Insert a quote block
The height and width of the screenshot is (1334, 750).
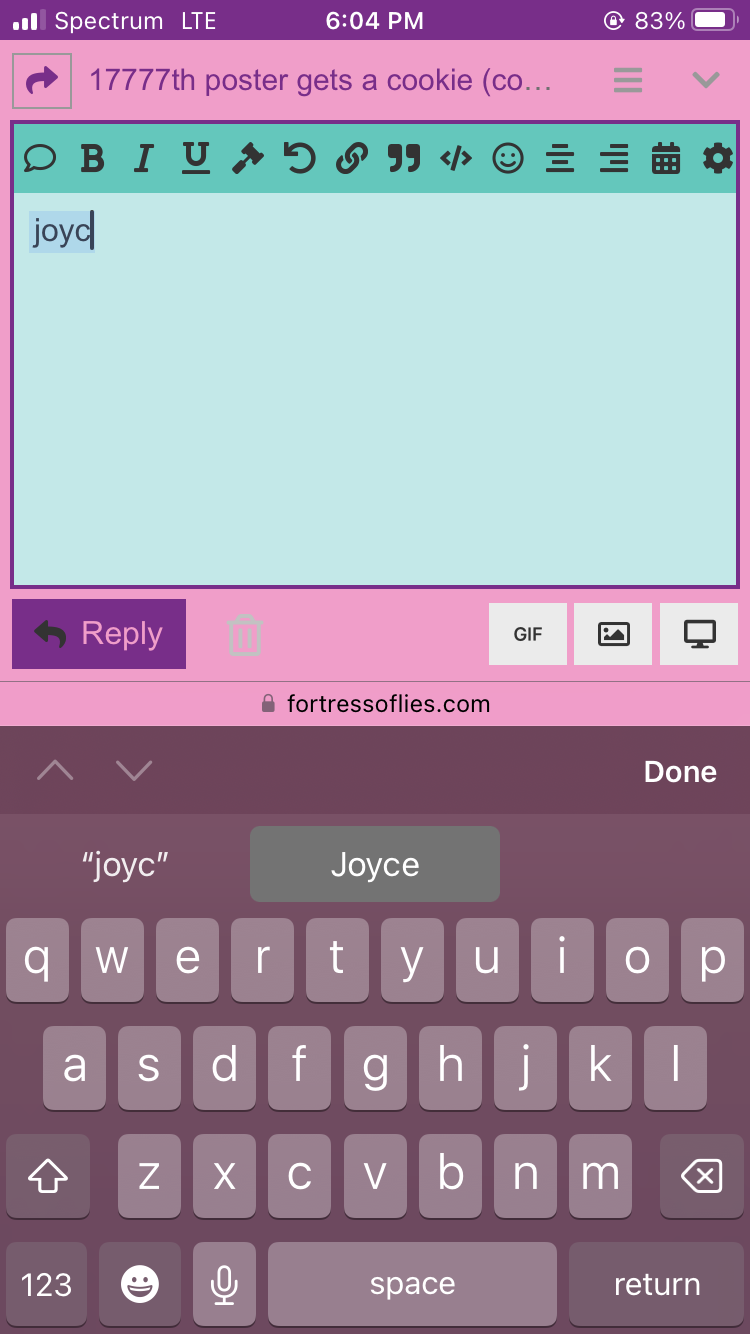pyautogui.click(x=404, y=158)
